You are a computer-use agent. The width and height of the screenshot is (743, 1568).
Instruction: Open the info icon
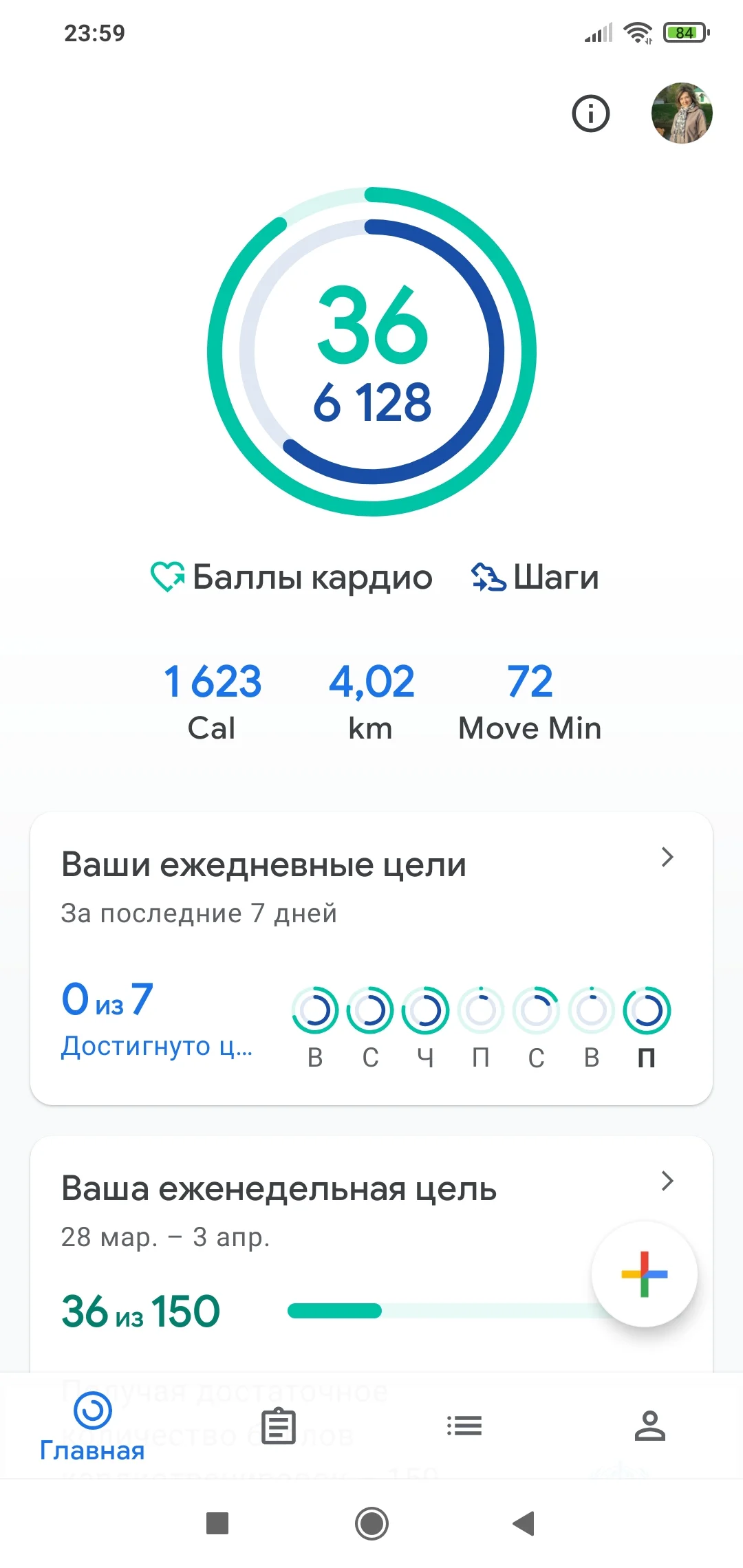click(590, 113)
